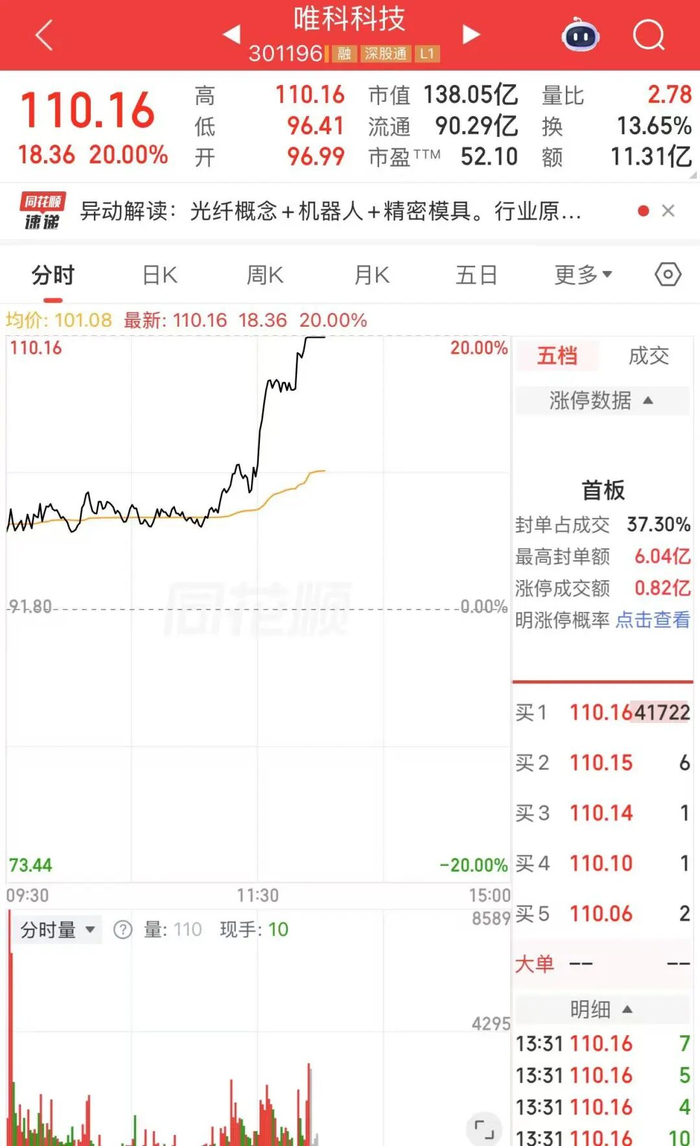Expand the 更多 chart options dropdown
The image size is (700, 1146).
click(584, 275)
